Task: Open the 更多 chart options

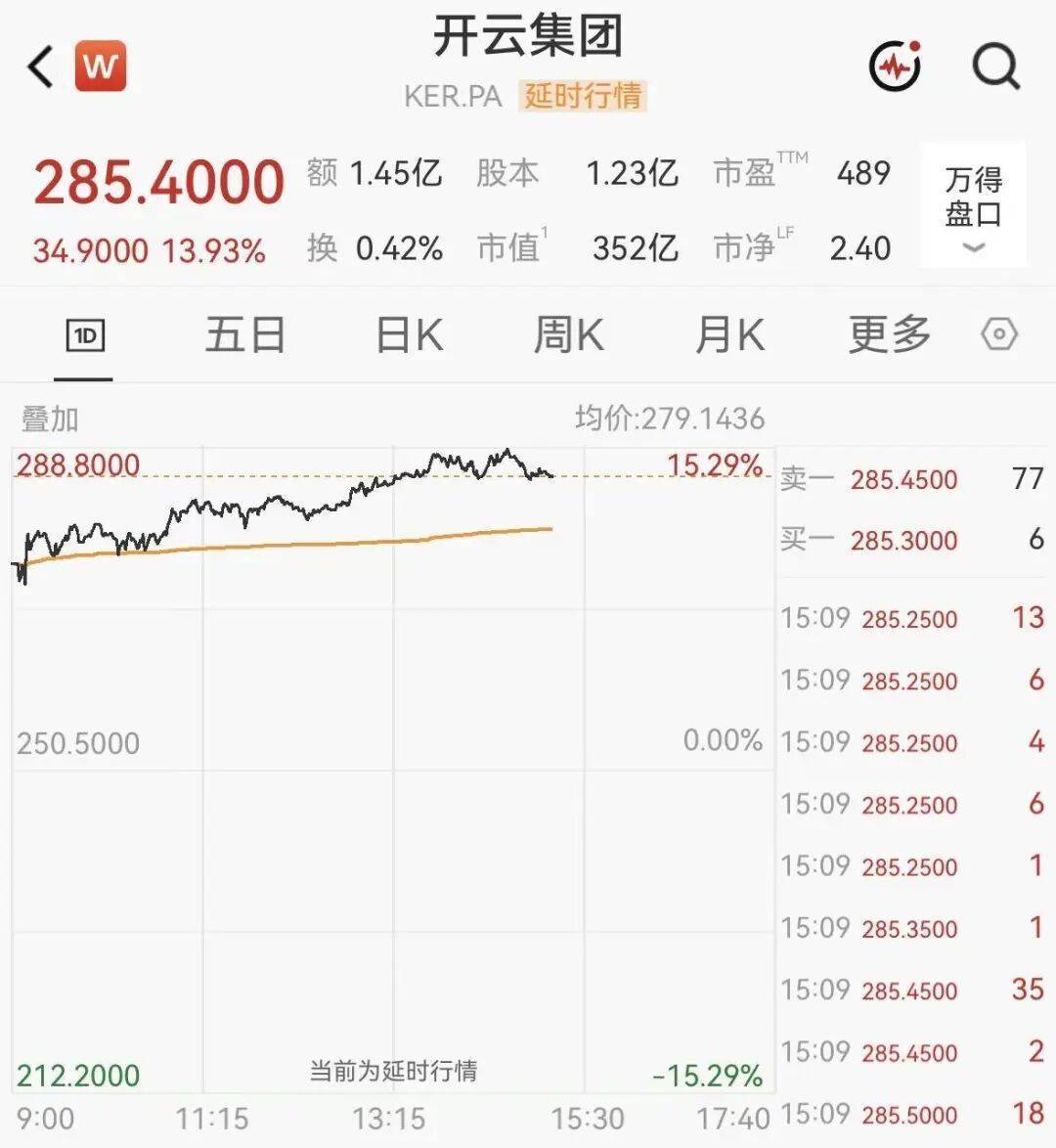Action: [890, 334]
